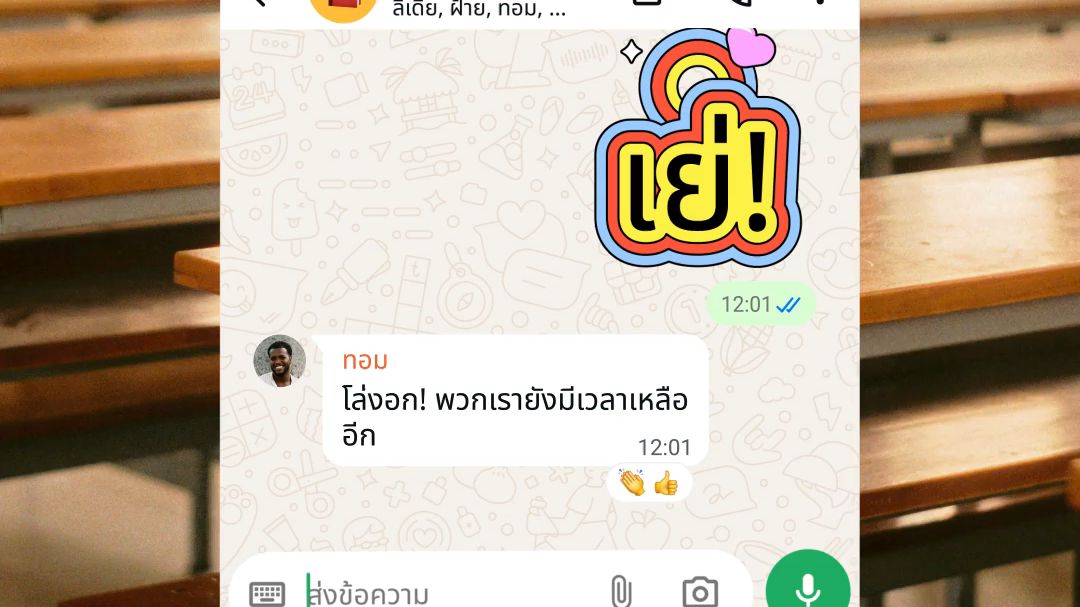
Task: Open the attachment paperclip menu
Action: tap(620, 591)
